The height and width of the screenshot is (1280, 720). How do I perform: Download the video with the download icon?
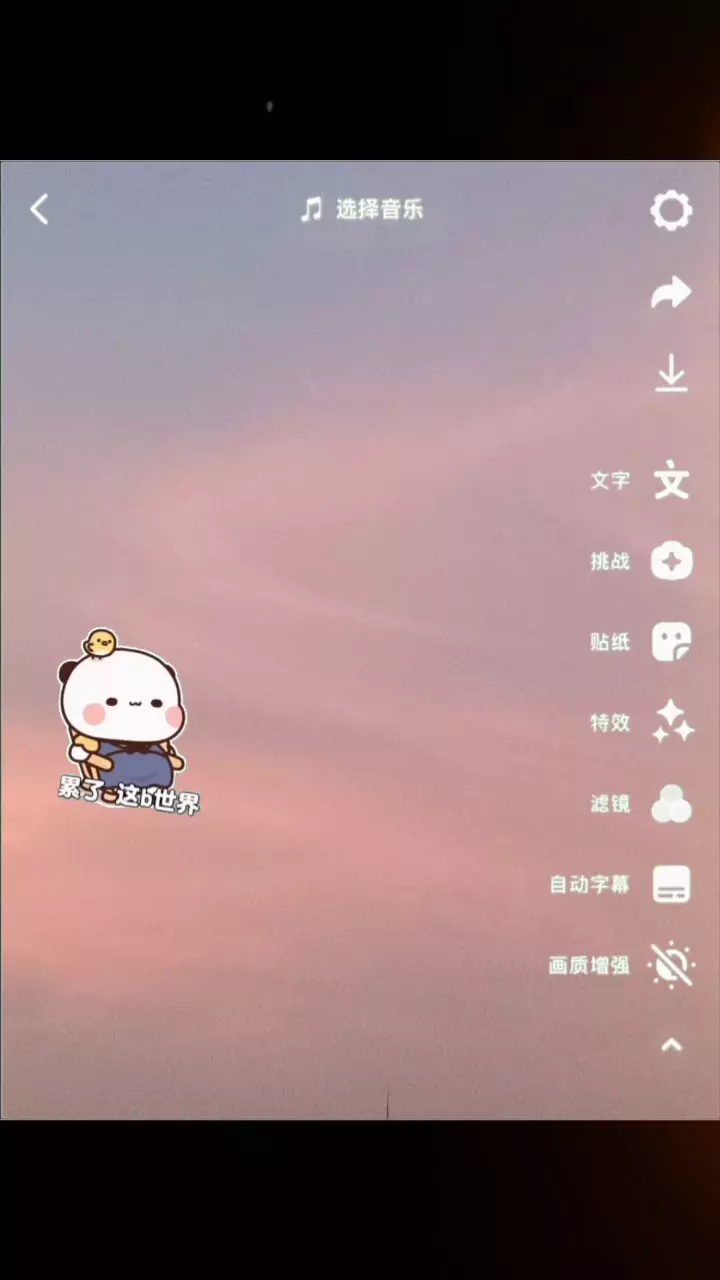(x=671, y=374)
